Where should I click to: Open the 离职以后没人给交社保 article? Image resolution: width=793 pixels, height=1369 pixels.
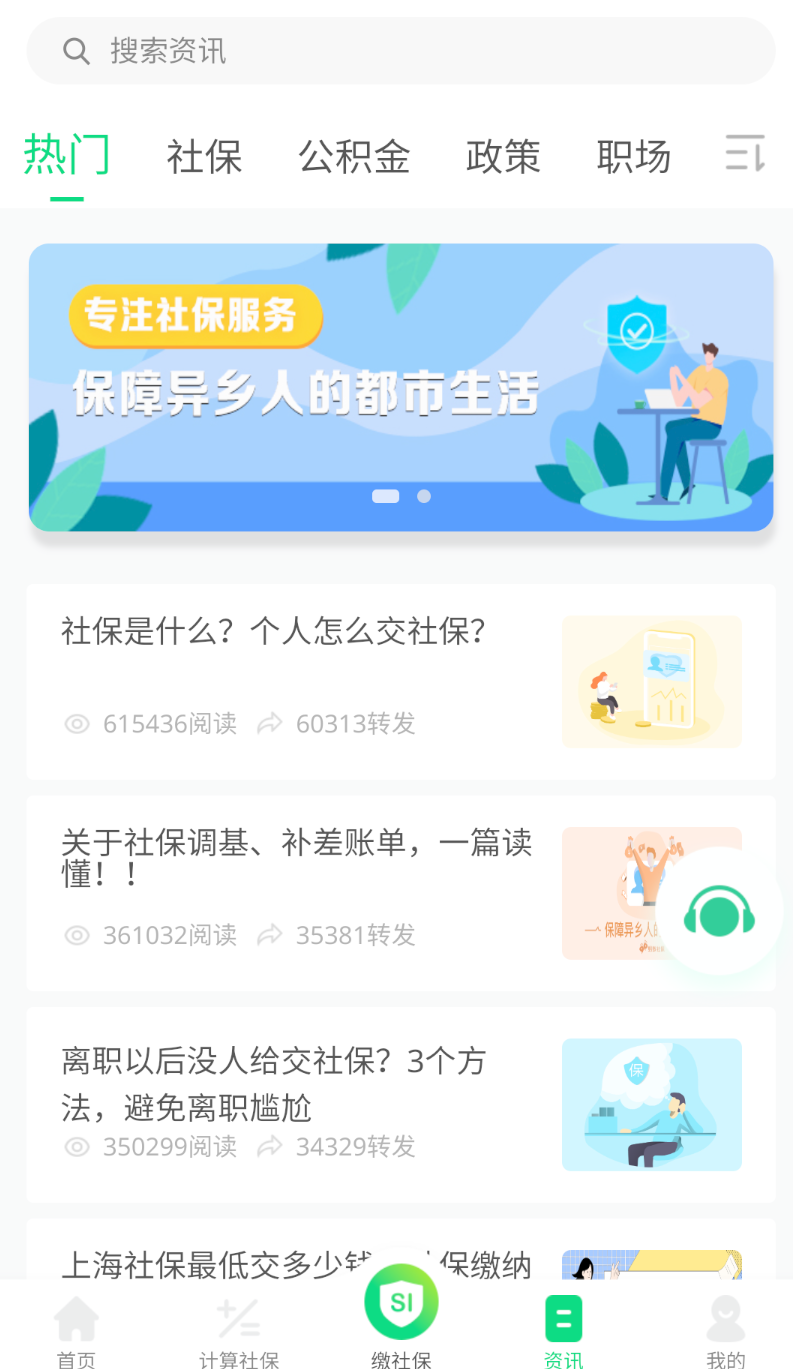[x=401, y=1105]
